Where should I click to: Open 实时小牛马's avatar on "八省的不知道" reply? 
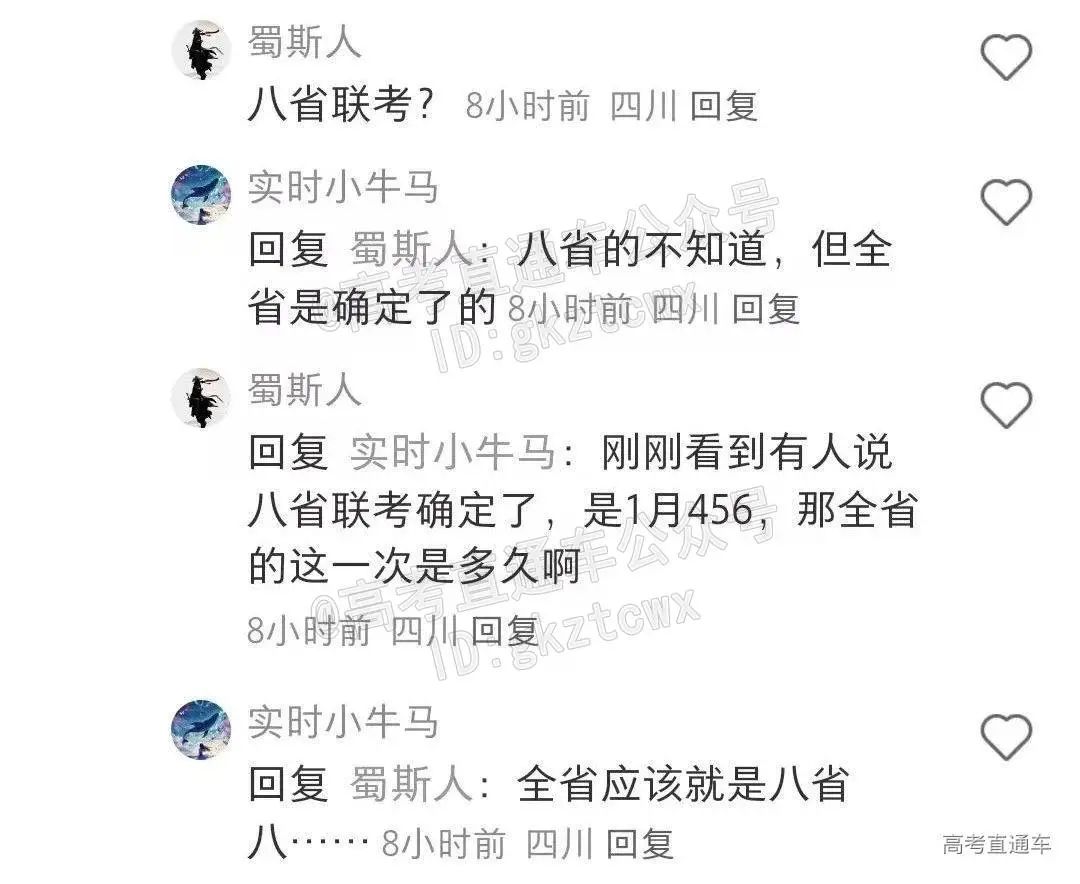201,193
